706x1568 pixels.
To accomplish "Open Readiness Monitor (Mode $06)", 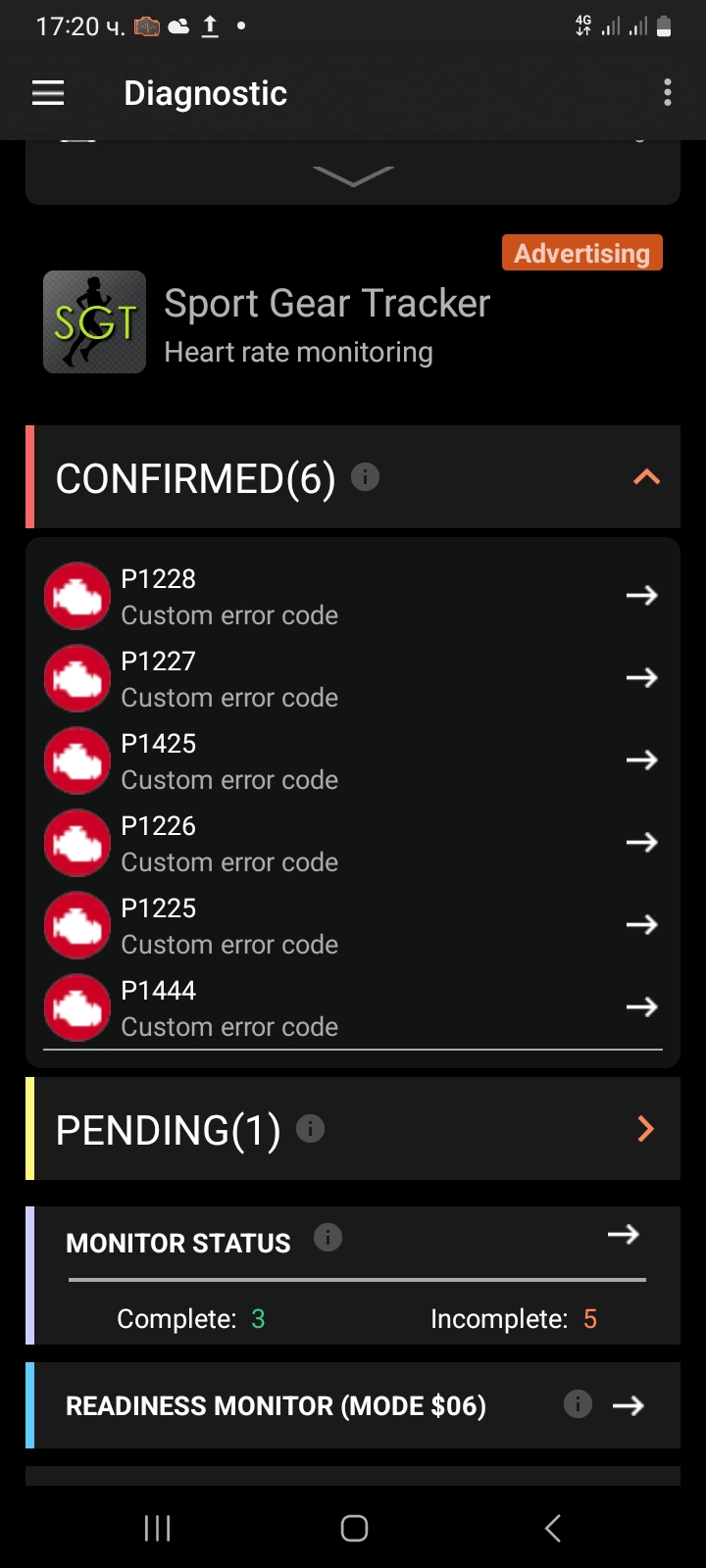I will [628, 1405].
